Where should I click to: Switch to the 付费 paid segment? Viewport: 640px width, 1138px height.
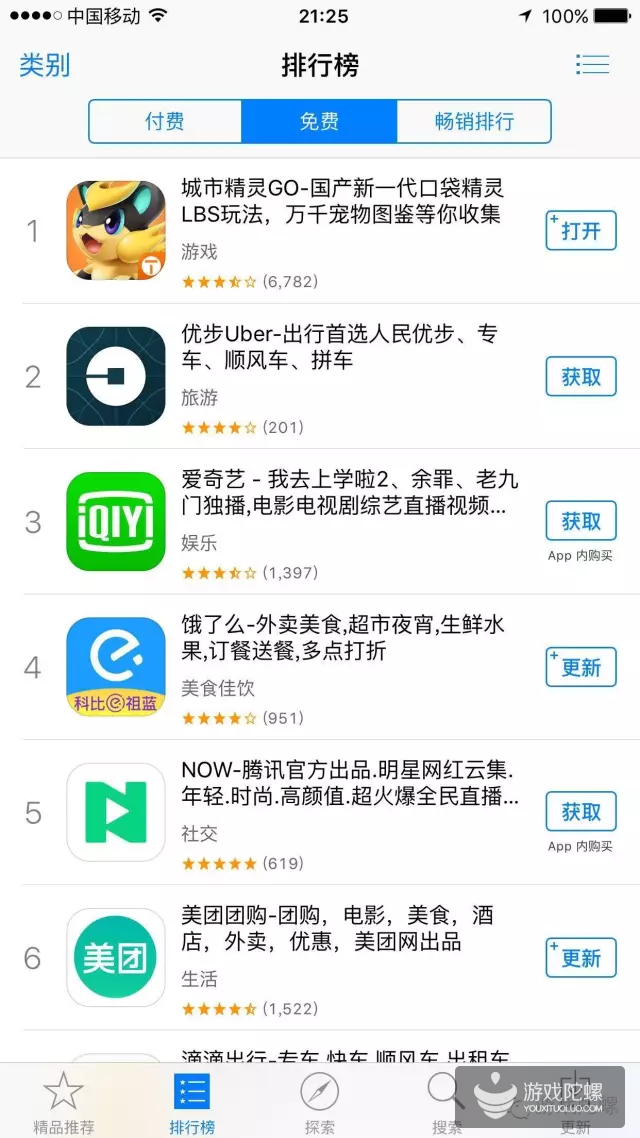(x=165, y=122)
